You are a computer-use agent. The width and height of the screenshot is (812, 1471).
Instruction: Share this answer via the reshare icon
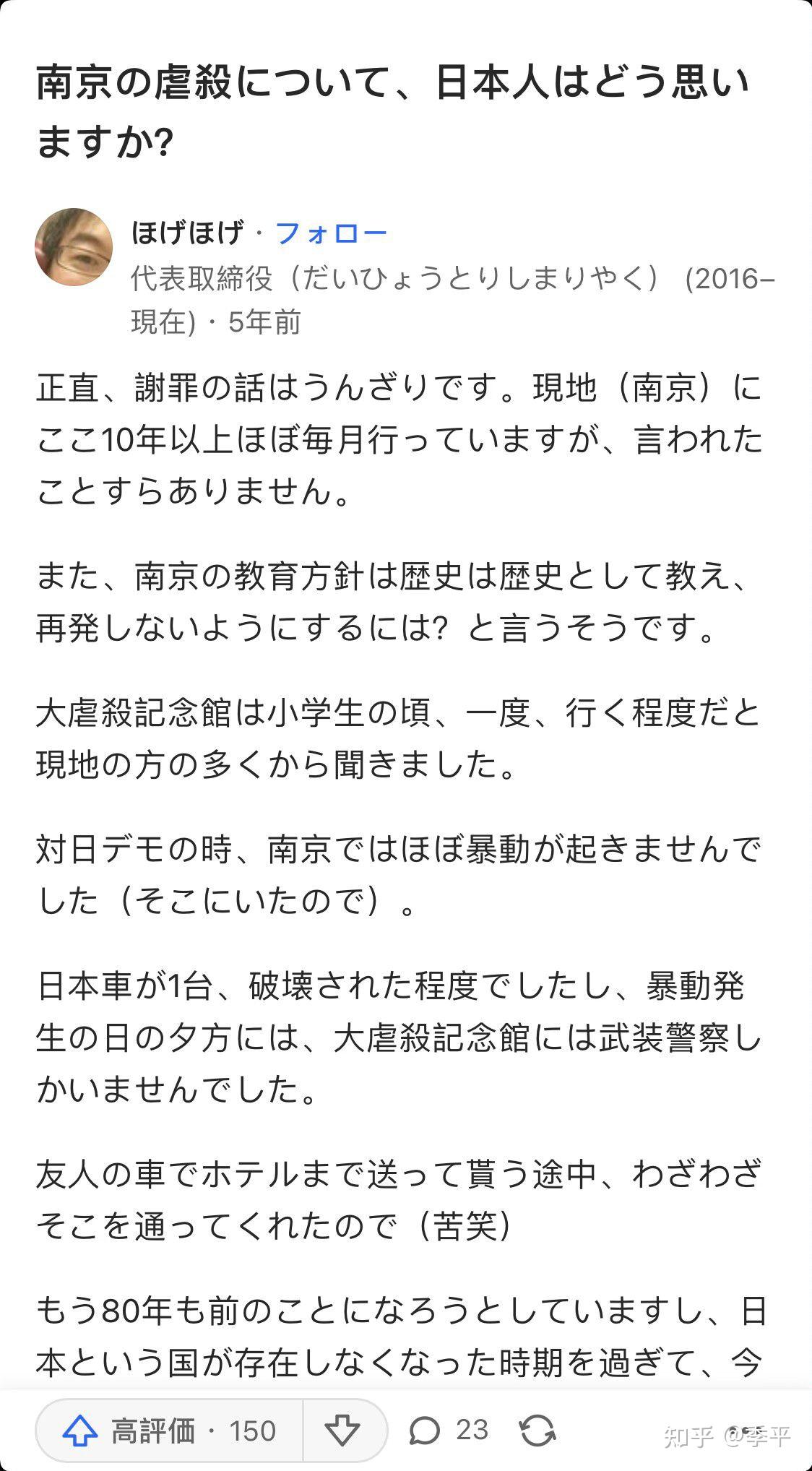pyautogui.click(x=537, y=1430)
